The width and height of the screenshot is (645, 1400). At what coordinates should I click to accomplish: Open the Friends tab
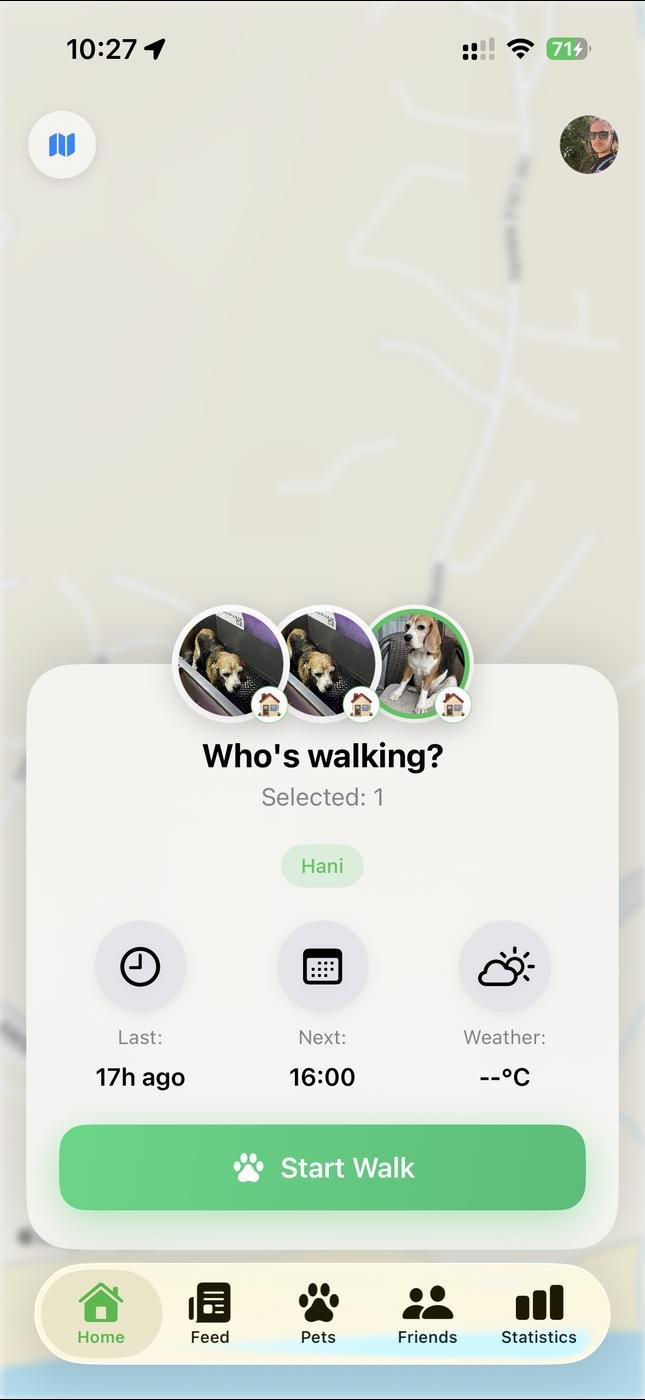coord(427,1314)
